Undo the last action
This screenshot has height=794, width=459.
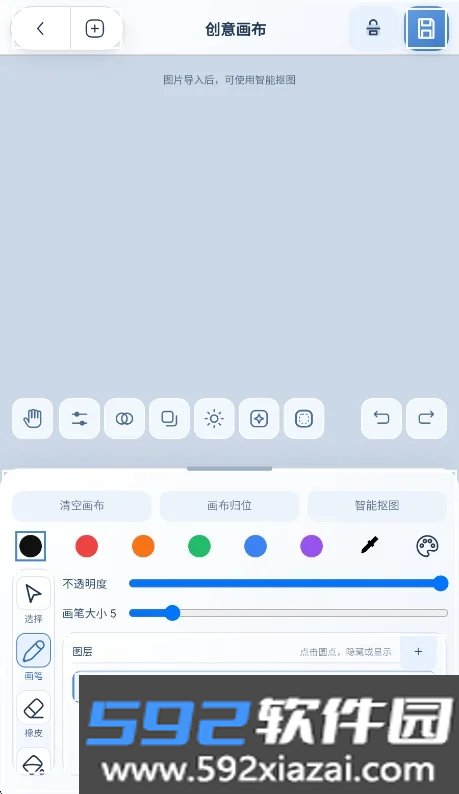pyautogui.click(x=381, y=418)
